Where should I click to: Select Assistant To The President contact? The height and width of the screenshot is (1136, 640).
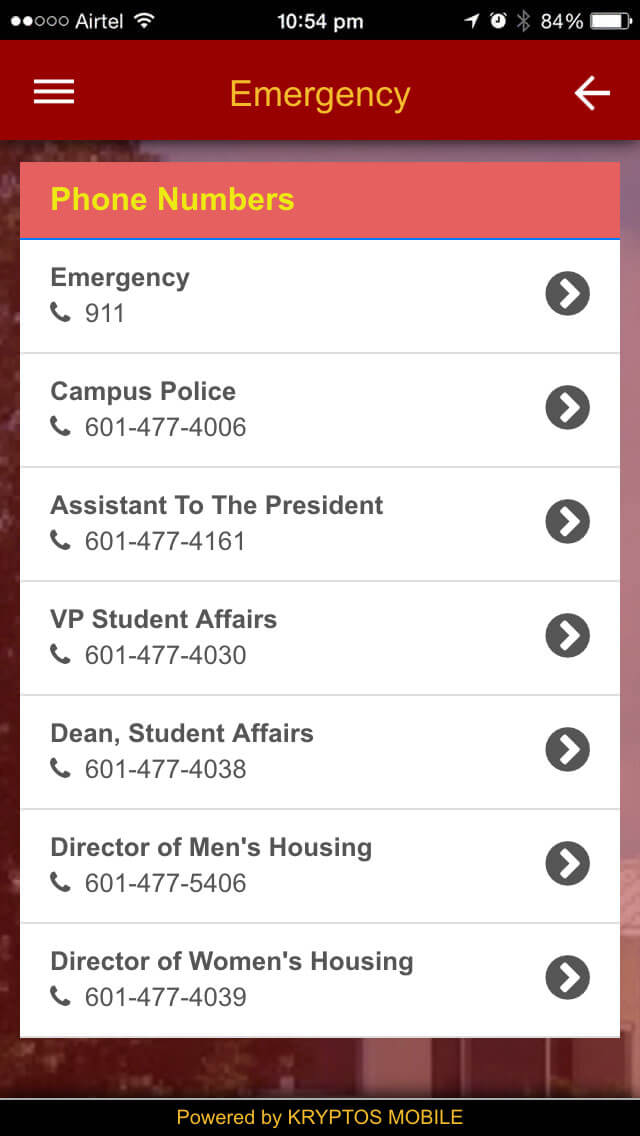coord(320,523)
